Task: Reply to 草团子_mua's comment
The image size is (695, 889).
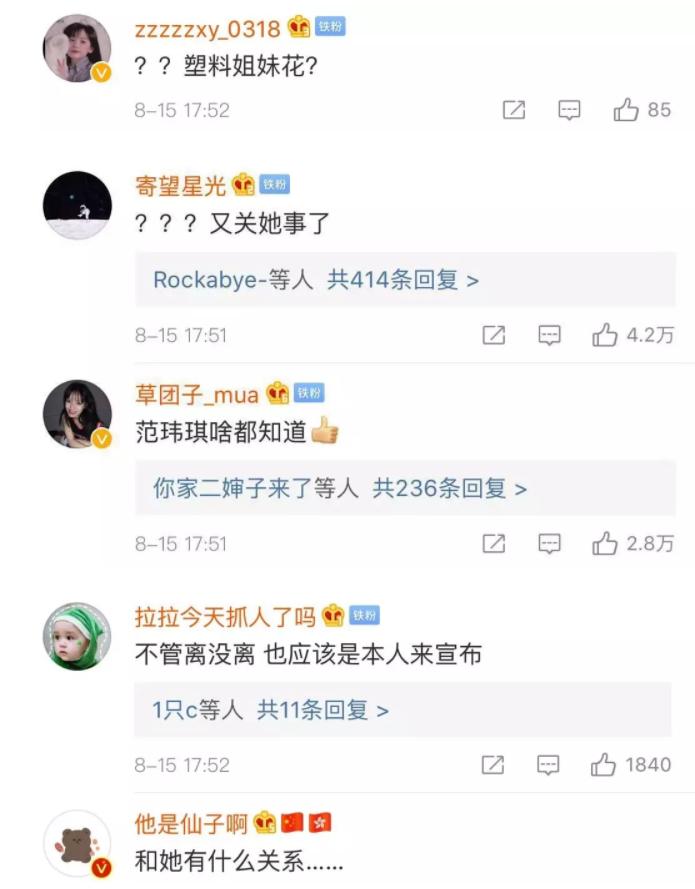Action: coord(549,543)
